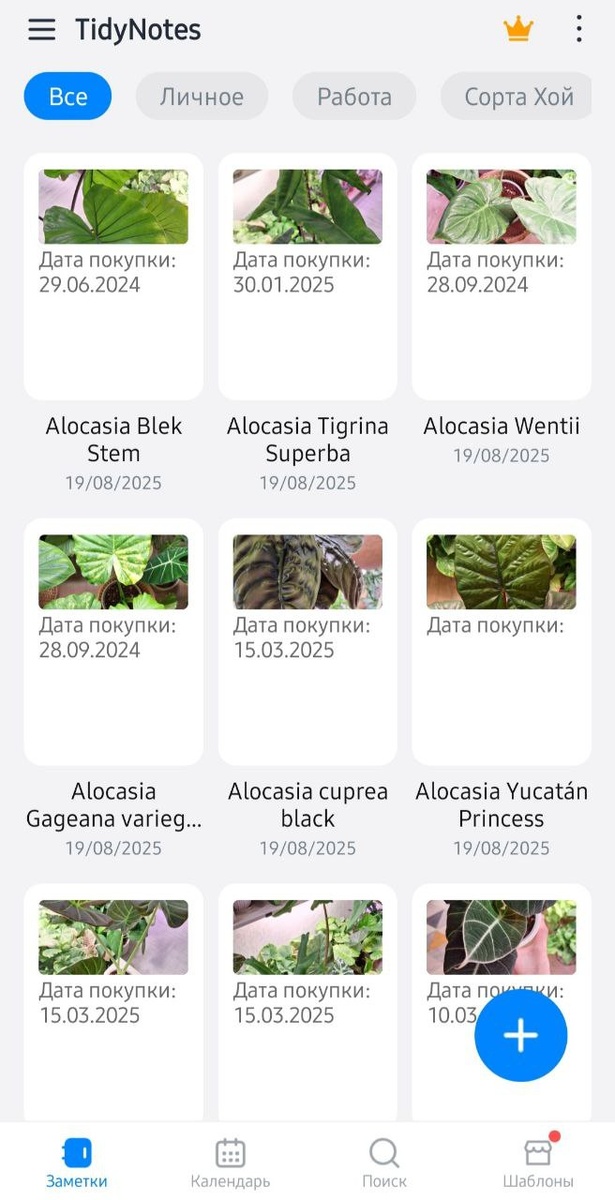Switch to the Календарь tab

230,1163
